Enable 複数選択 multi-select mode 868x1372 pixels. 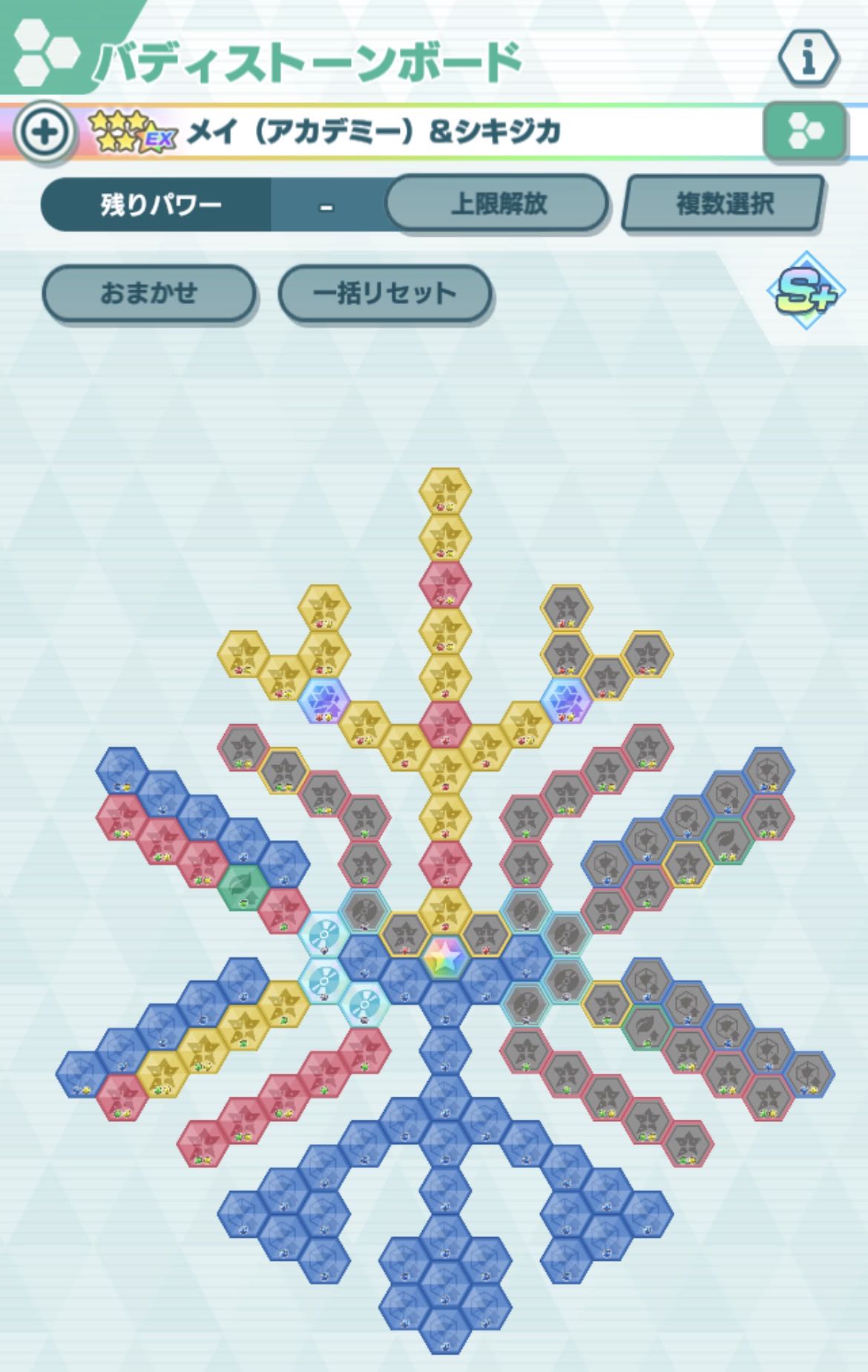pyautogui.click(x=723, y=203)
